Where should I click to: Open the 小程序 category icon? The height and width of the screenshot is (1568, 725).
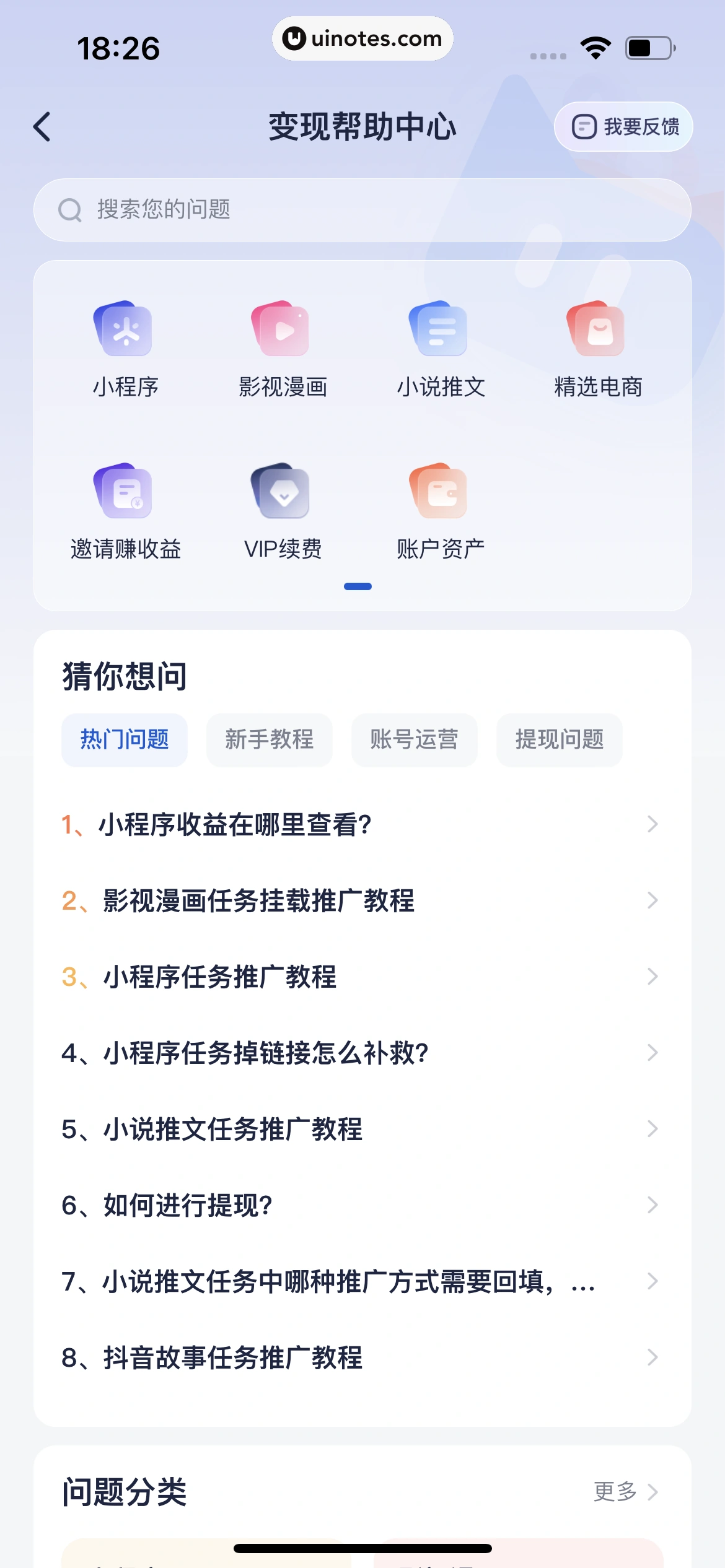click(125, 330)
